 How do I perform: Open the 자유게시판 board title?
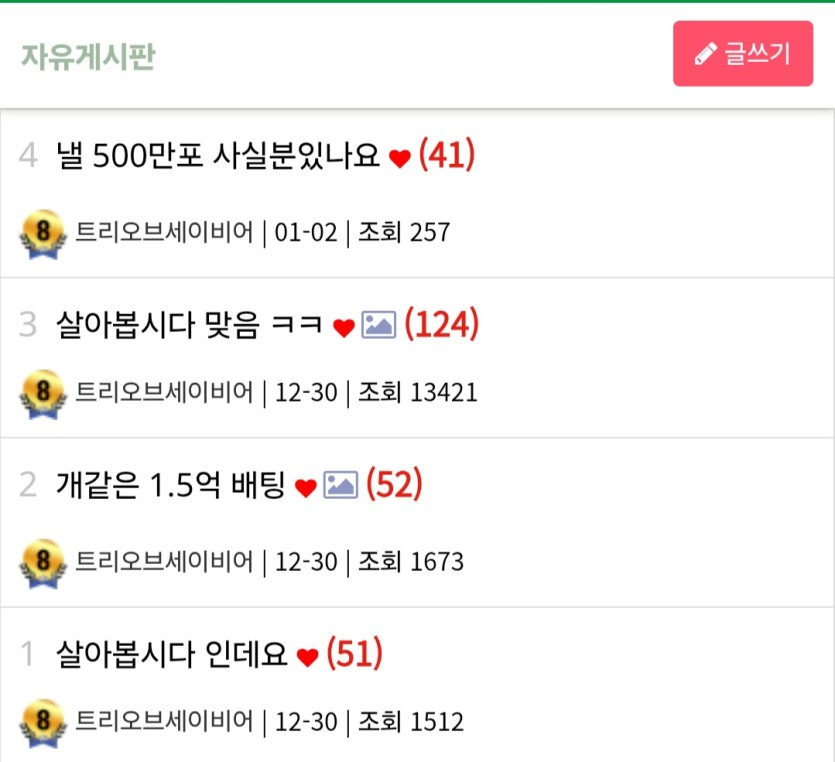[x=88, y=56]
